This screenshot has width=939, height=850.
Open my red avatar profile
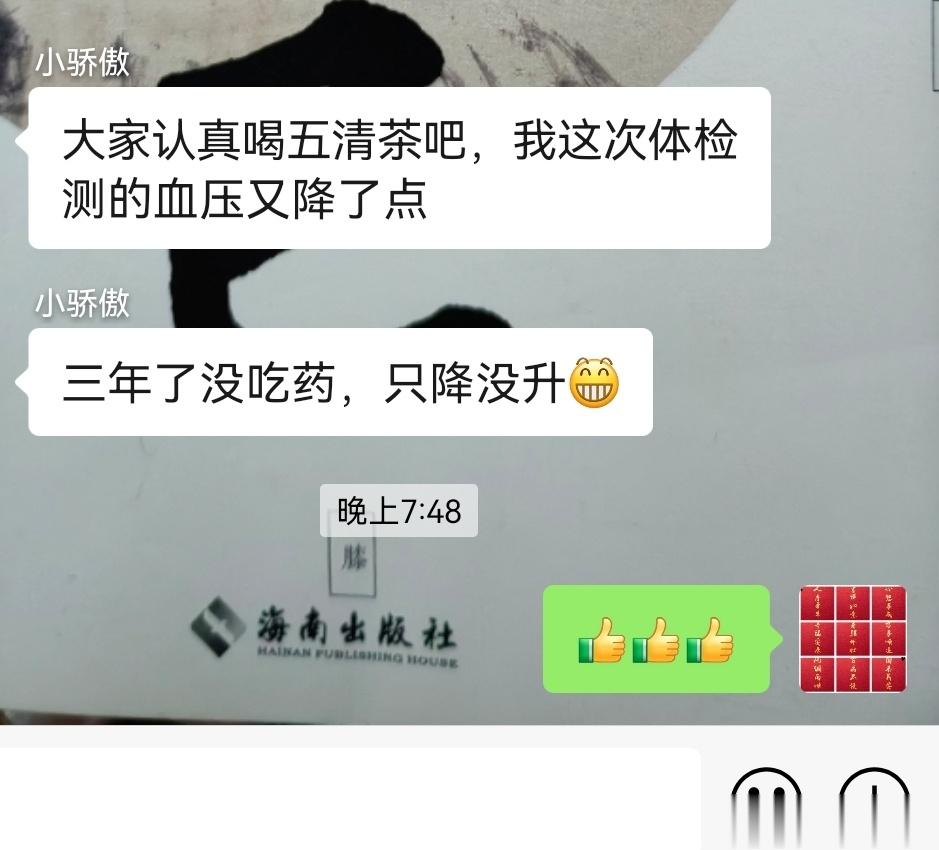coord(853,639)
